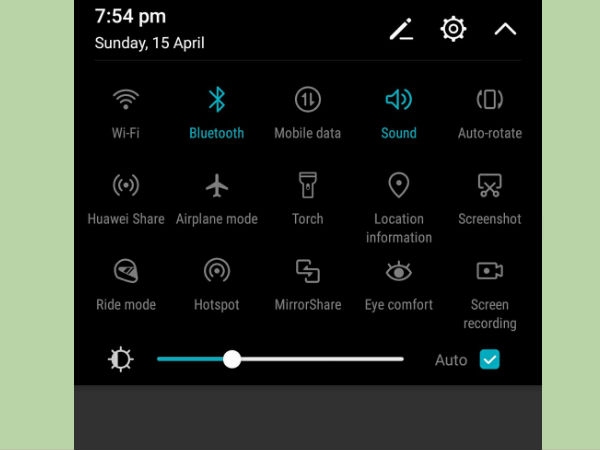Take a Screenshot

pos(490,186)
